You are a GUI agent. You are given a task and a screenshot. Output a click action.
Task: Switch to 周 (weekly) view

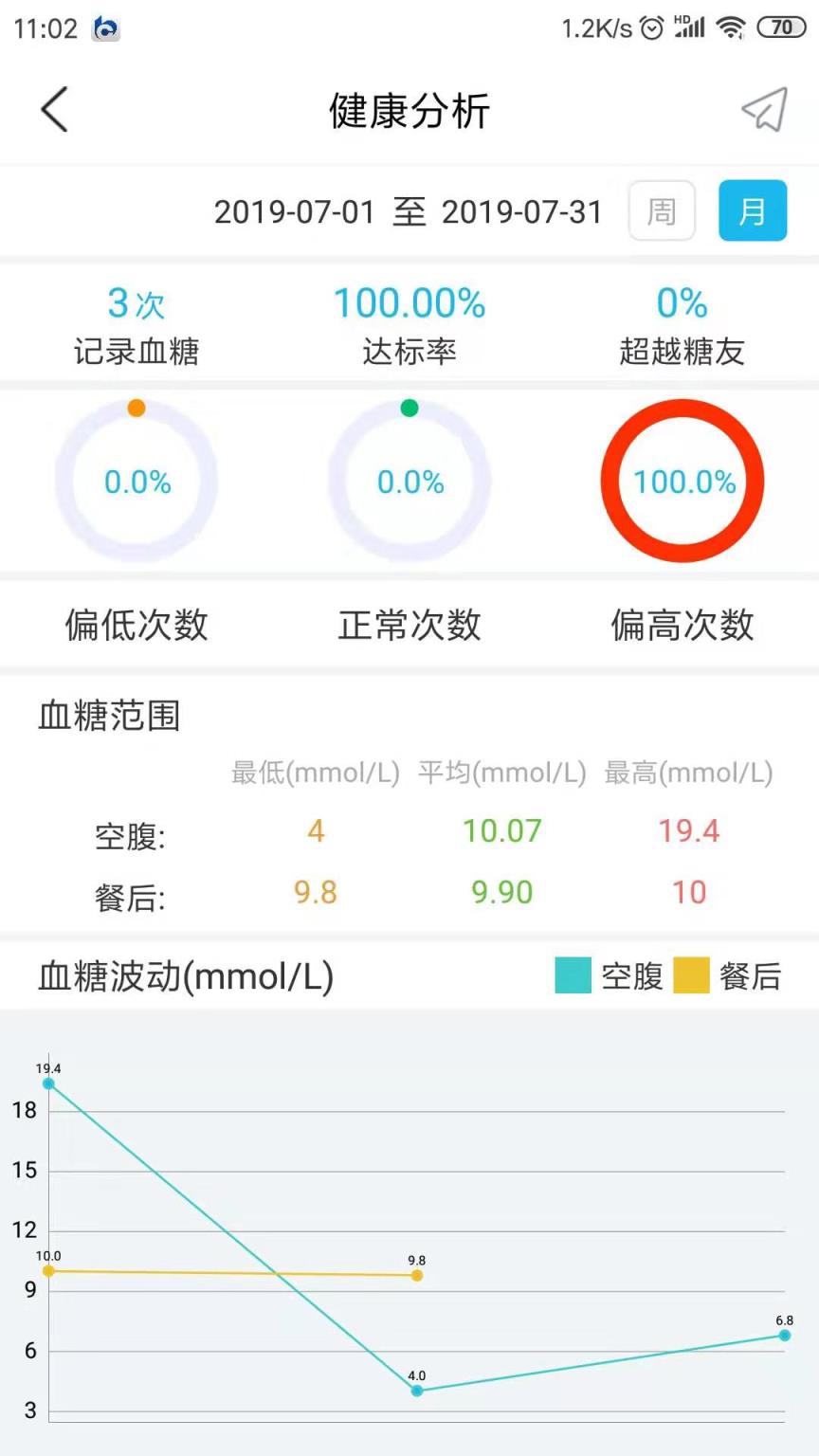point(662,211)
